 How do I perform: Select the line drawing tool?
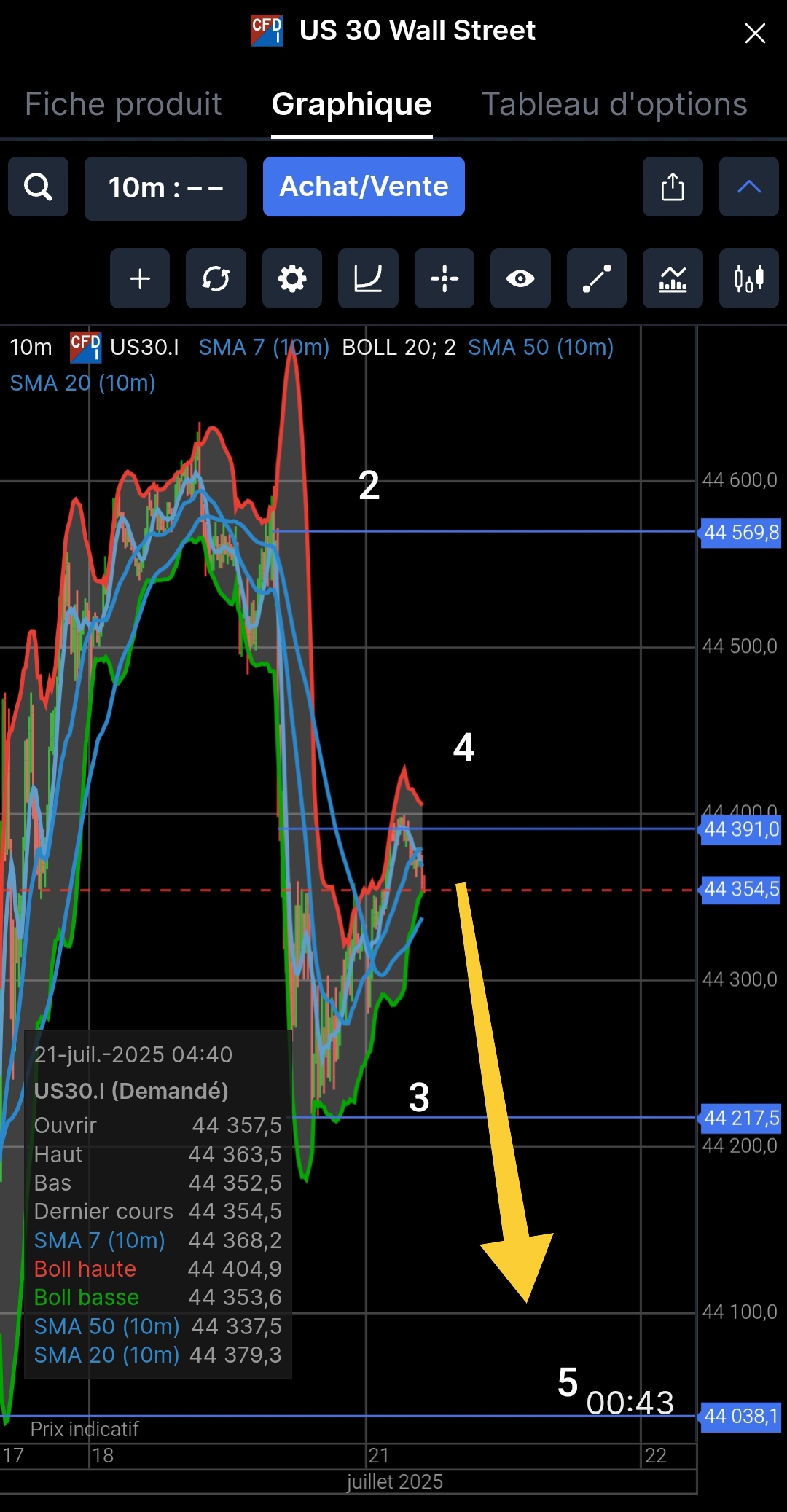click(x=596, y=278)
